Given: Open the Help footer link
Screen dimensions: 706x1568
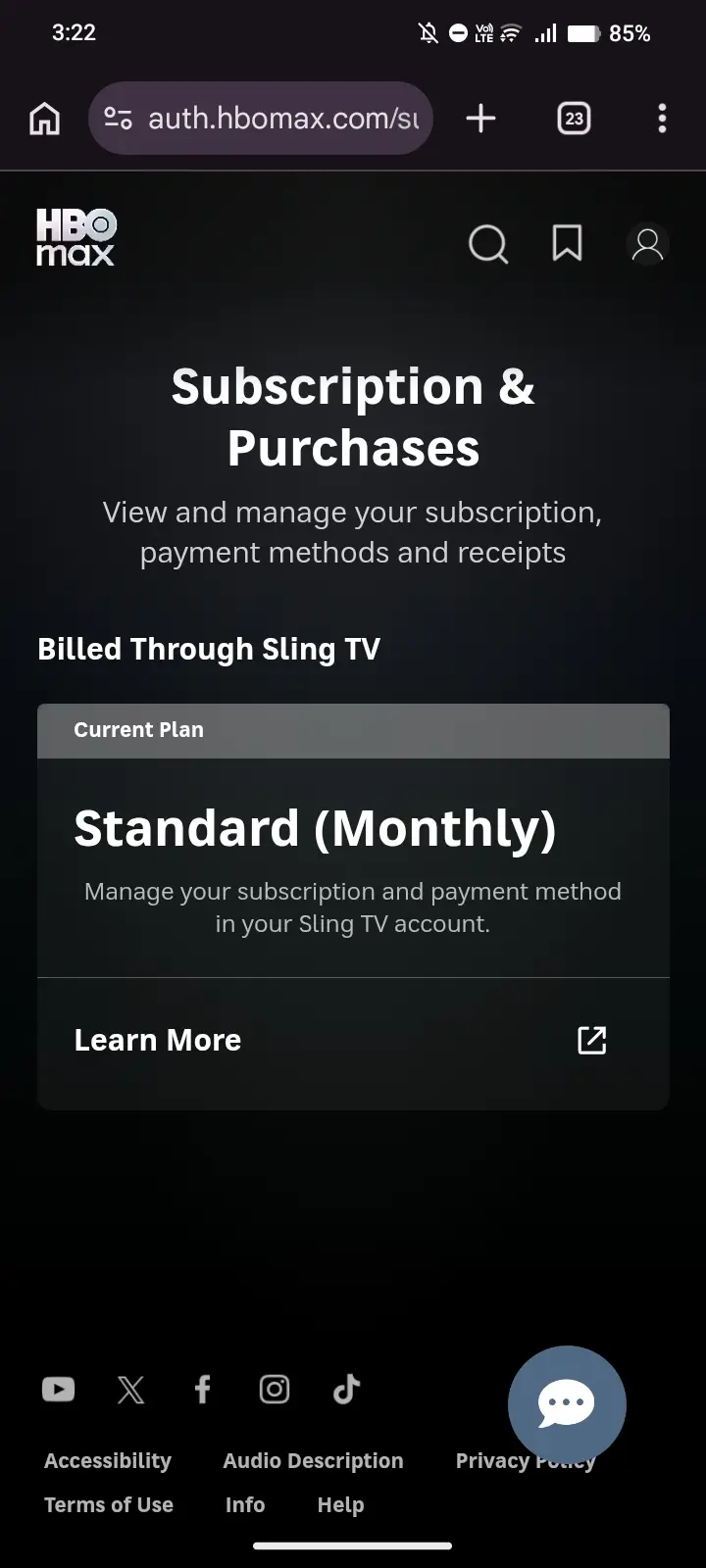Looking at the screenshot, I should [340, 1504].
